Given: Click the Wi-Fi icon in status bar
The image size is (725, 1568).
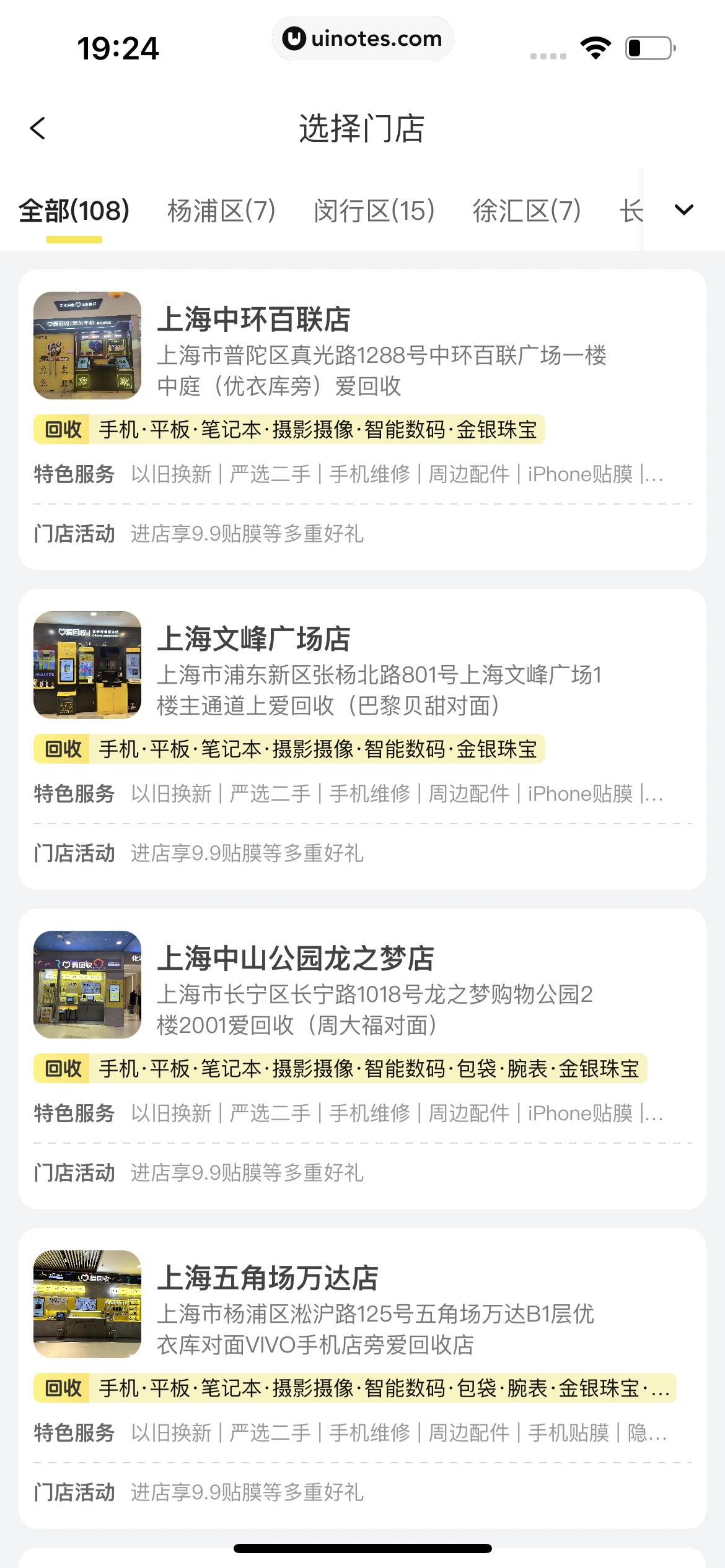Looking at the screenshot, I should coord(596,46).
